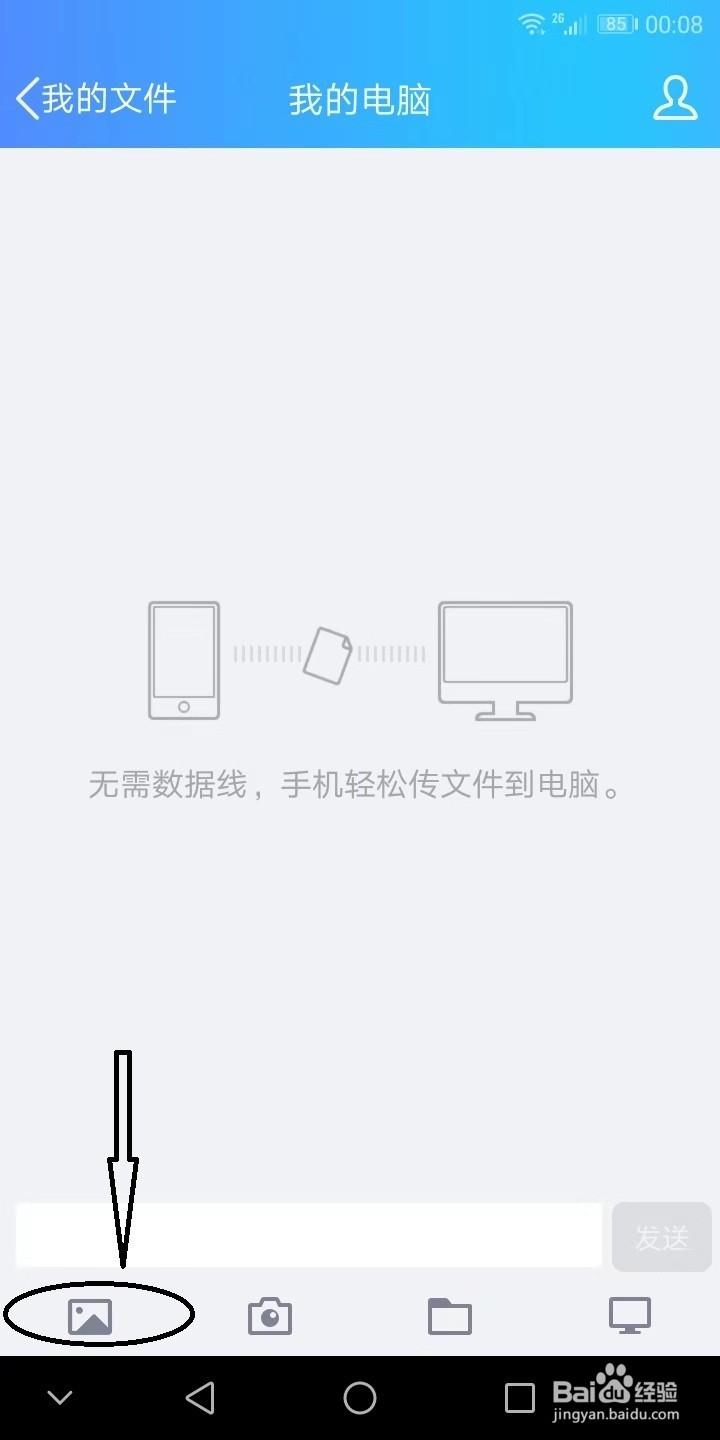Tap the 我的电脑 title text

tap(360, 99)
